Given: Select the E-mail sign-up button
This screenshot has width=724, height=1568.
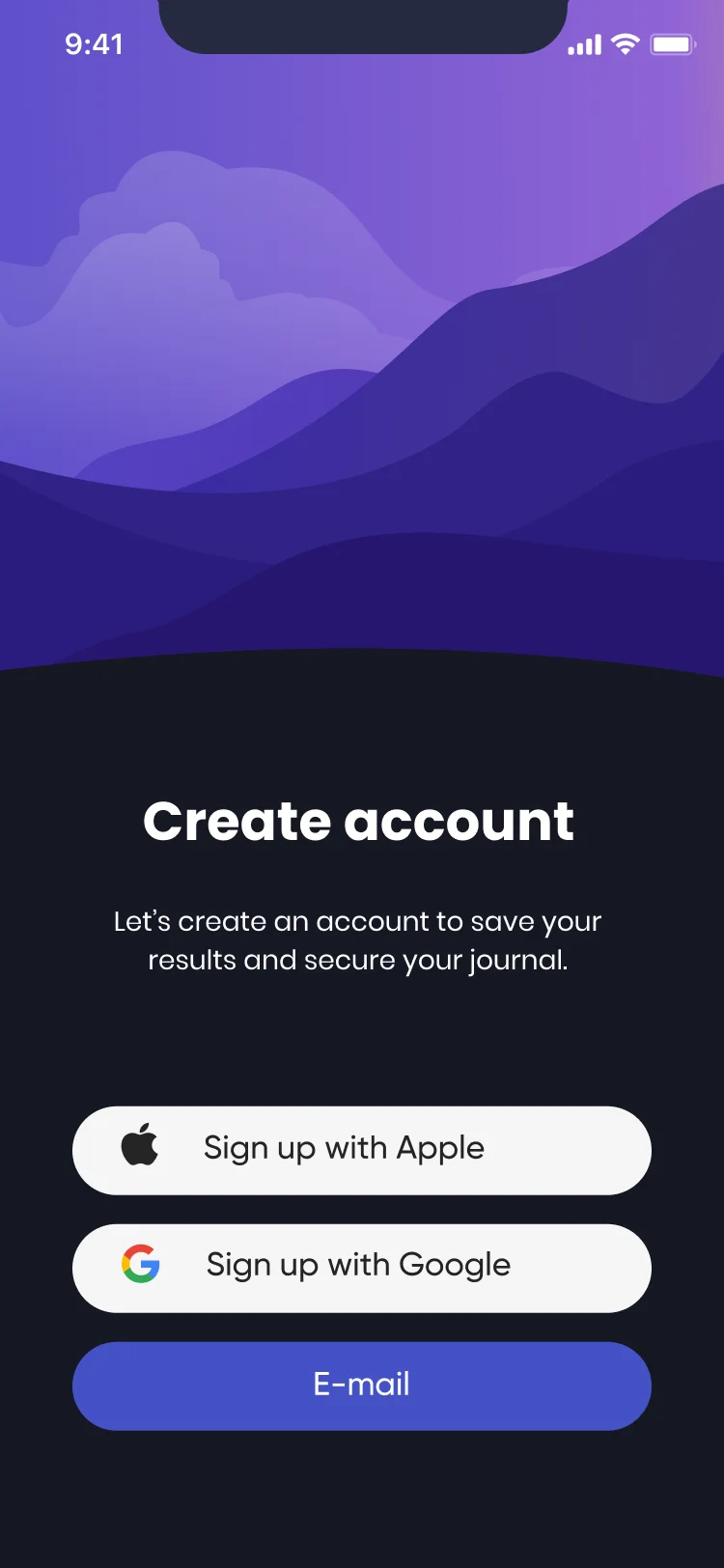Looking at the screenshot, I should (361, 1385).
